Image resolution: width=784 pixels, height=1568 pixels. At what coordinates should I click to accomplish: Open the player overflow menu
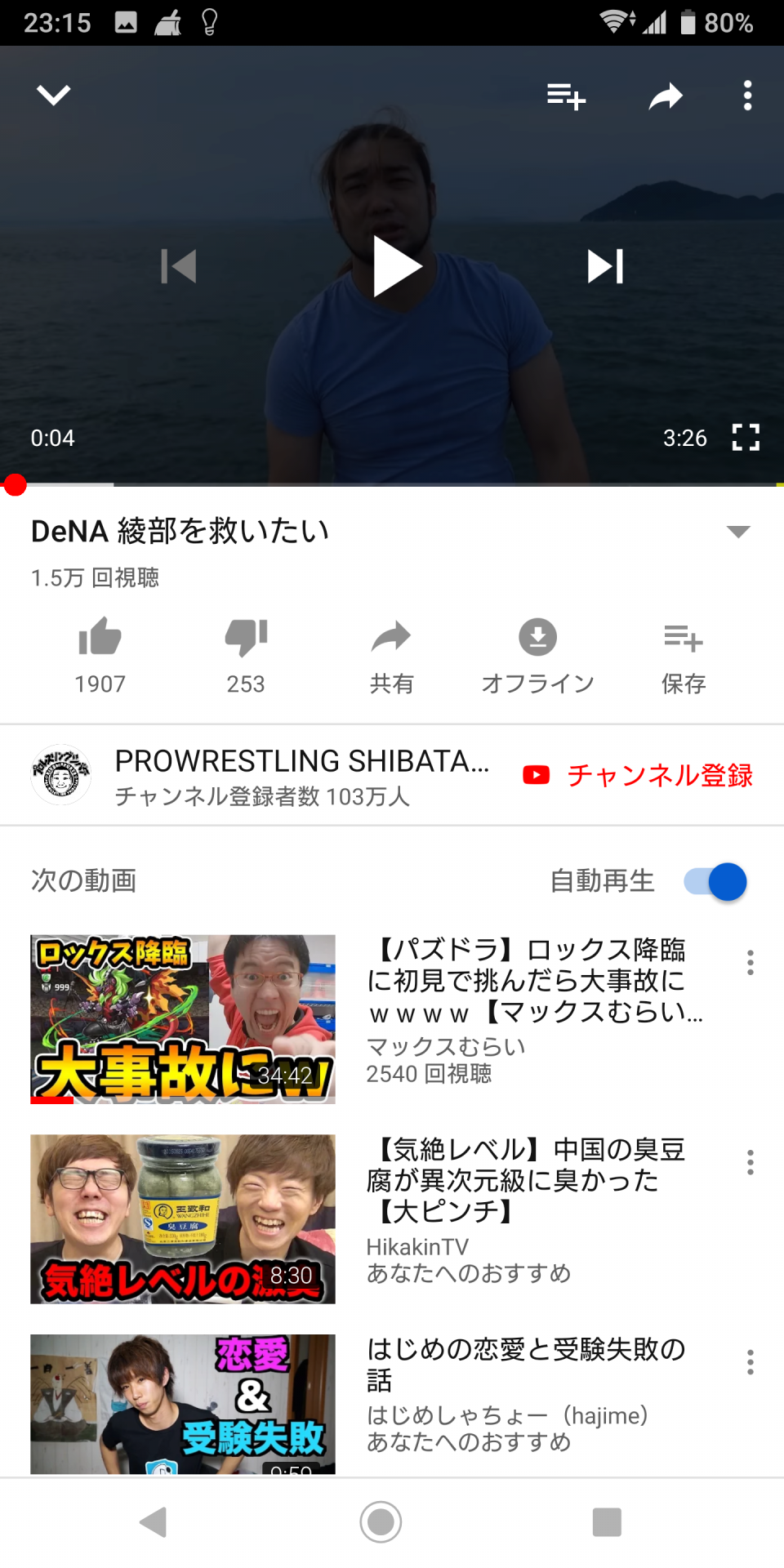747,96
